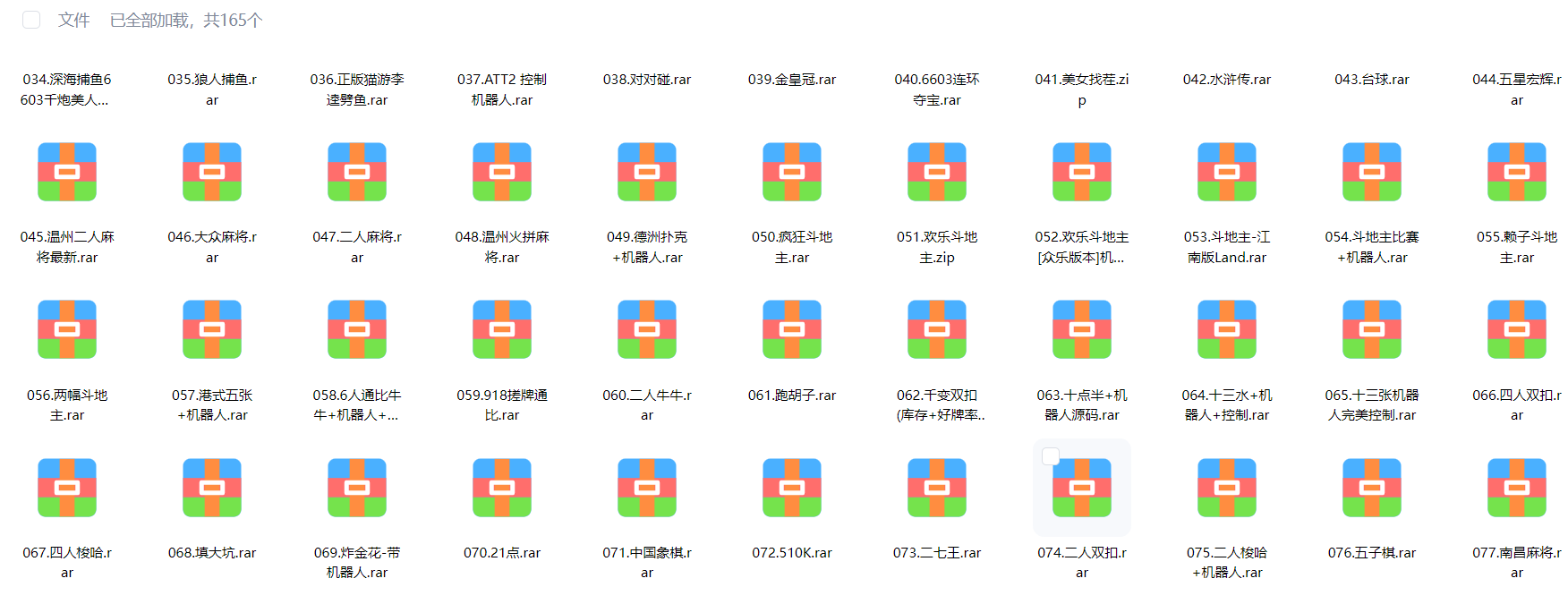Screen dimensions: 1568x604
Task: Open 077.南昌麻将.rar file
Action: pos(1517,488)
